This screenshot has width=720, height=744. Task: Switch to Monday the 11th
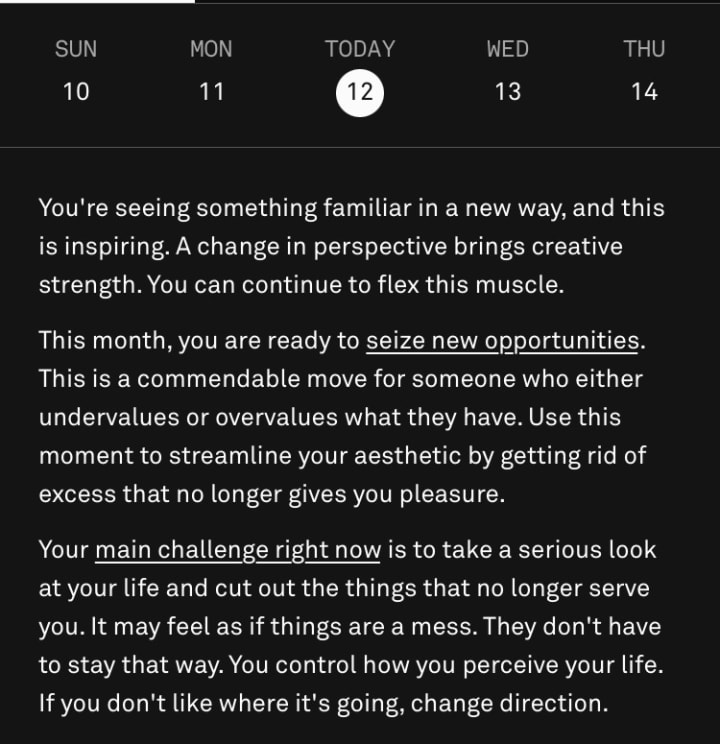point(211,72)
